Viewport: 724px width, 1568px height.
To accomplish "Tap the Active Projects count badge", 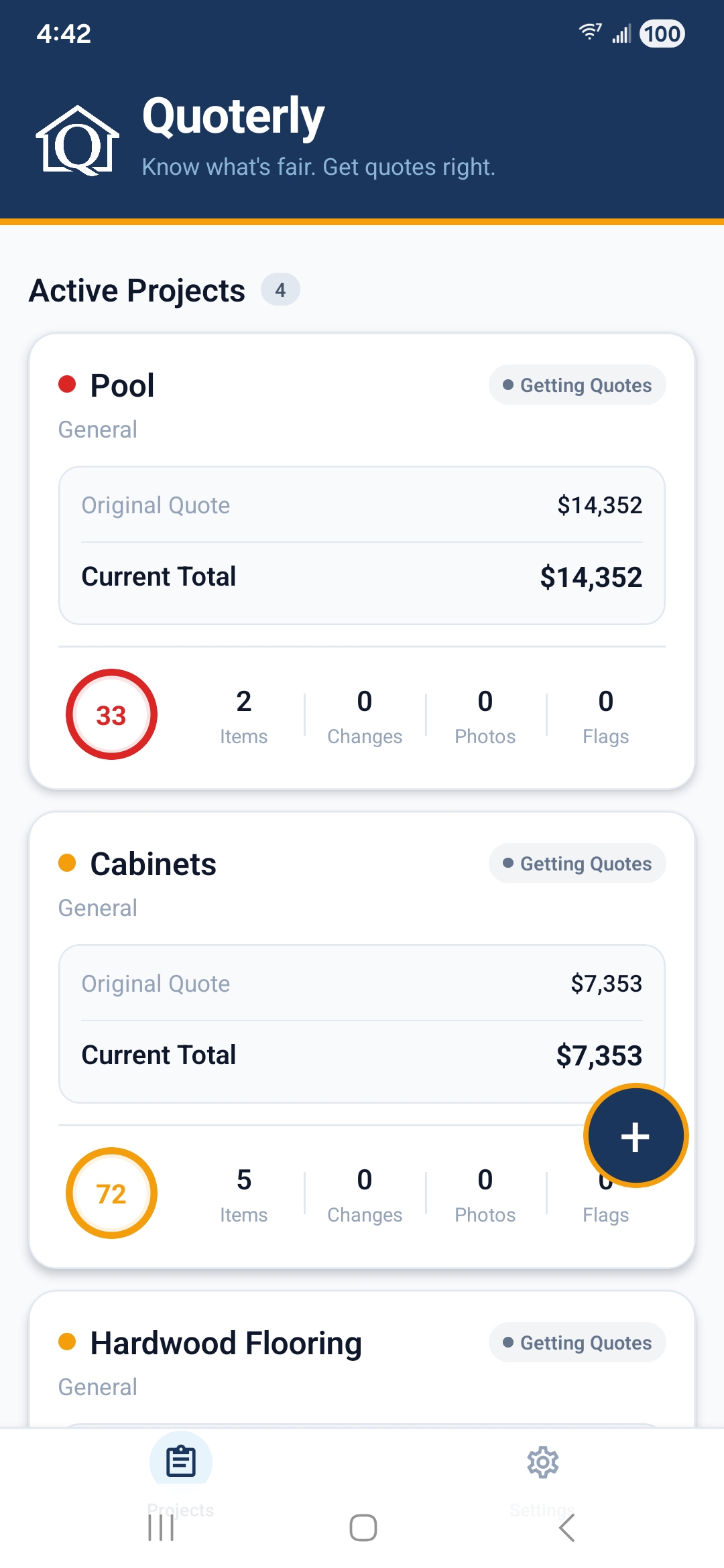I will coord(280,289).
